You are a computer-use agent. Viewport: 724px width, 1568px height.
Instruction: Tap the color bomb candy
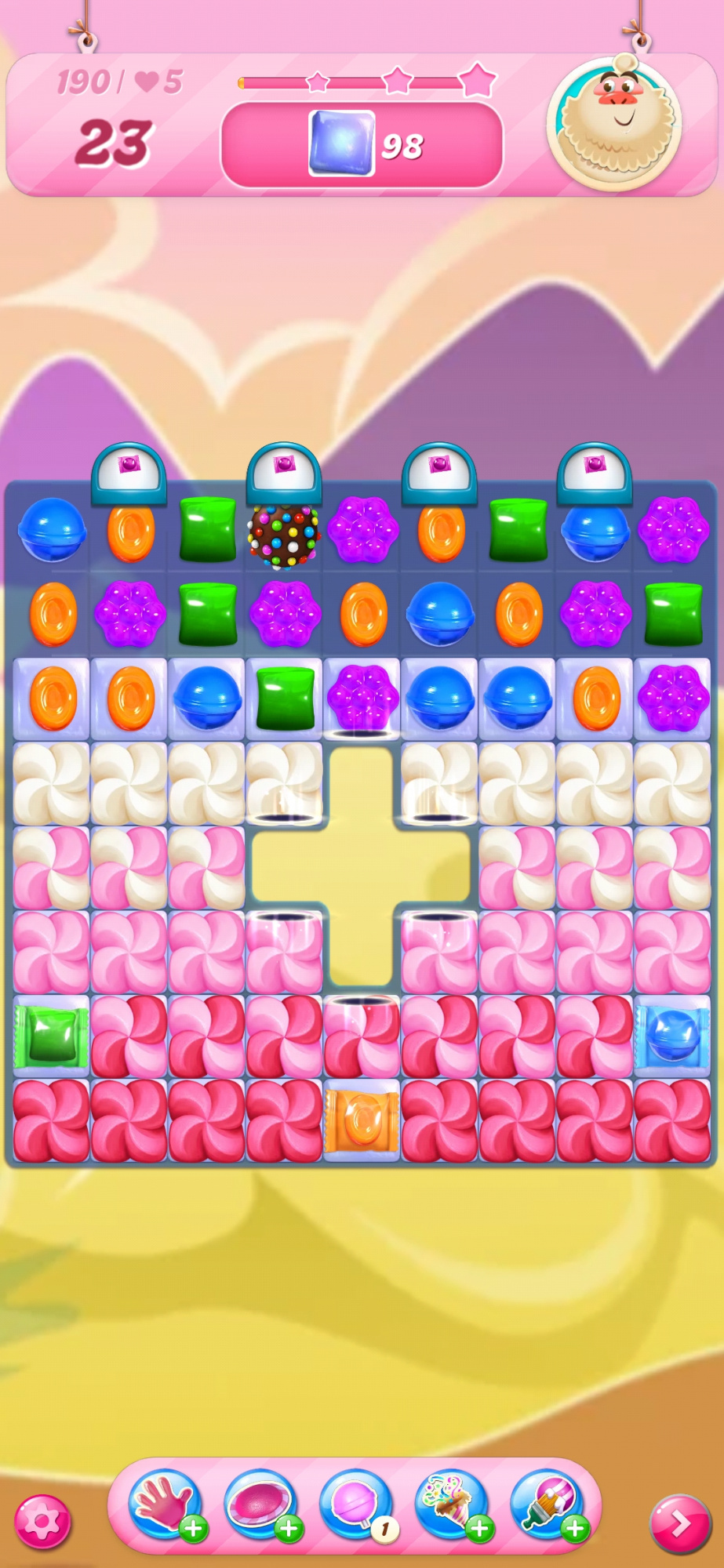[x=284, y=535]
